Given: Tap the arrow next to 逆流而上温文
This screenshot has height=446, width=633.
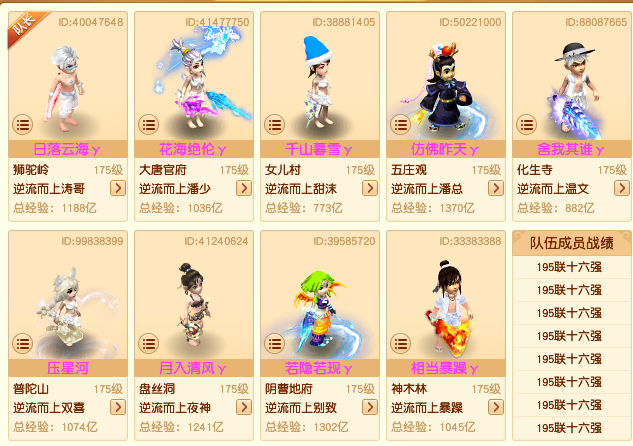Looking at the screenshot, I should click(621, 188).
